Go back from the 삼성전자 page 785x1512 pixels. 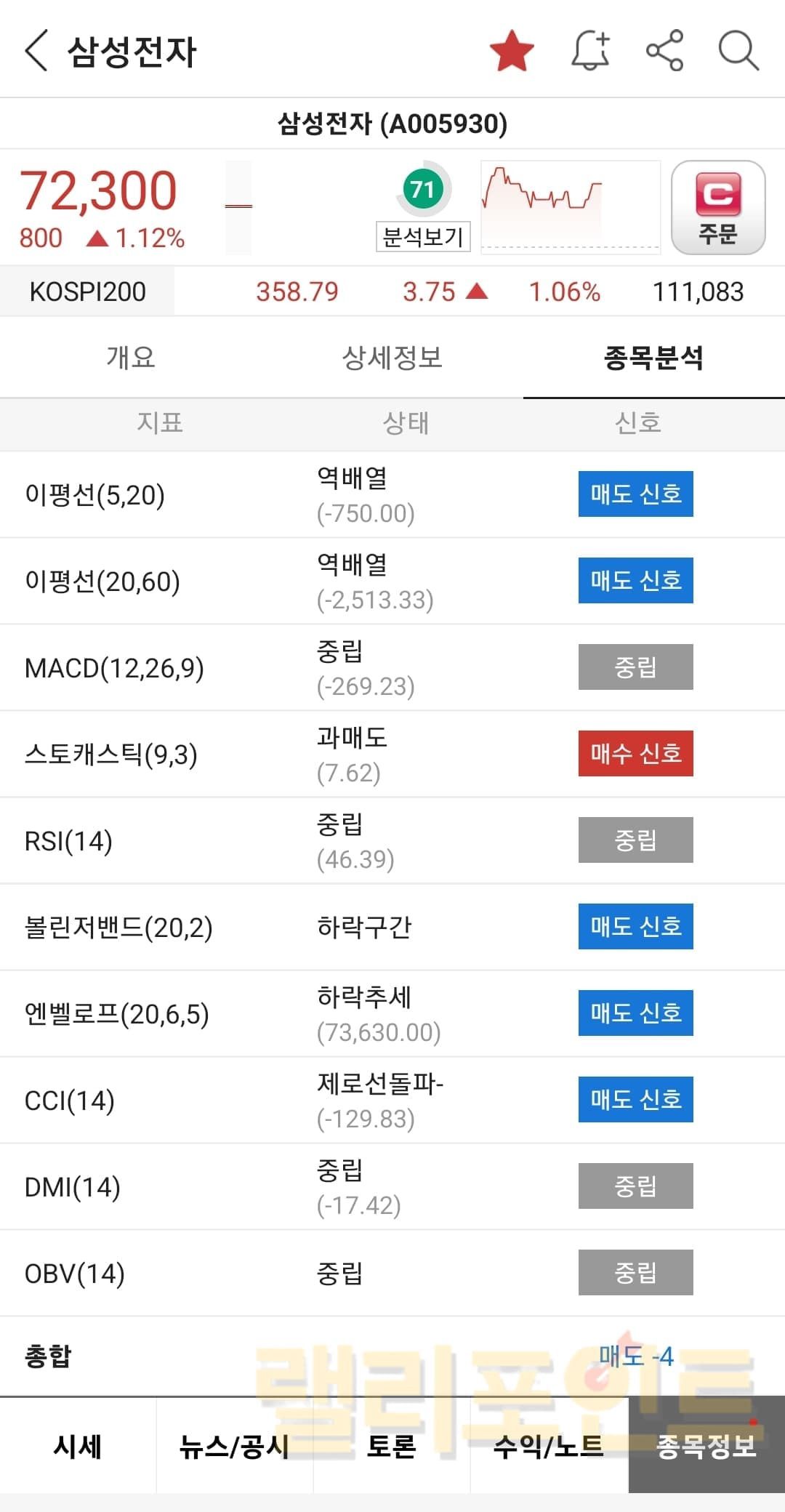(36, 51)
